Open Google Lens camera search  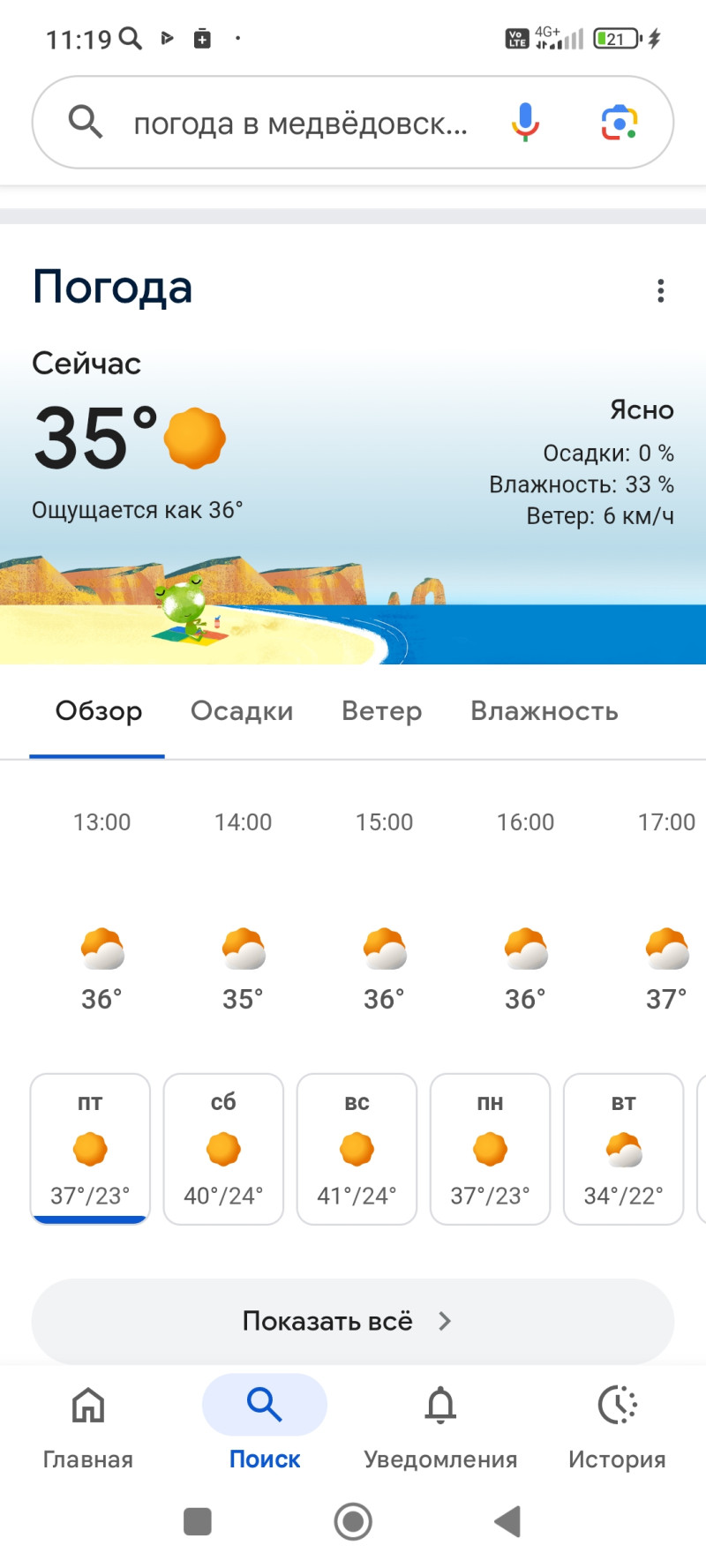[620, 123]
